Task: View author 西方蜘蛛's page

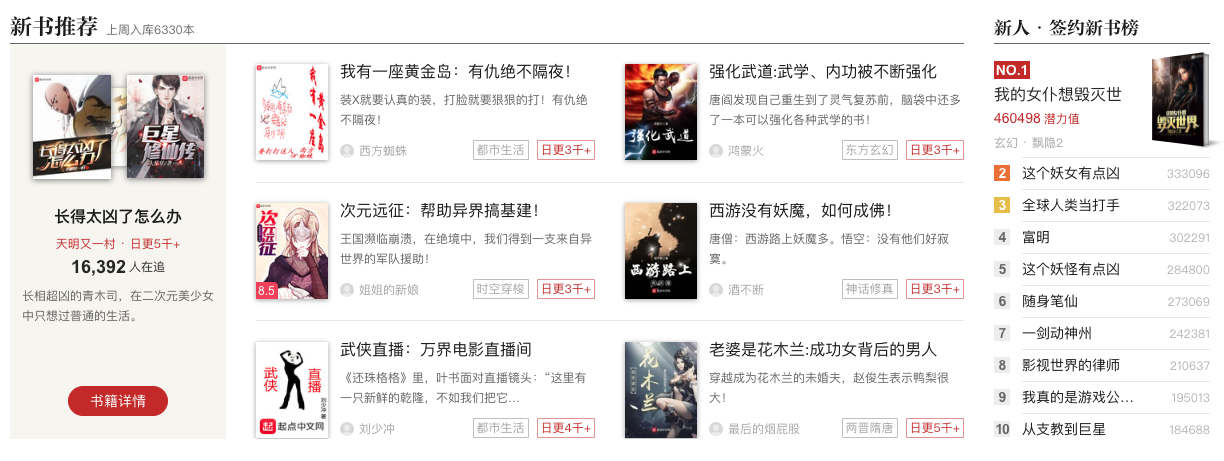Action: tap(383, 150)
